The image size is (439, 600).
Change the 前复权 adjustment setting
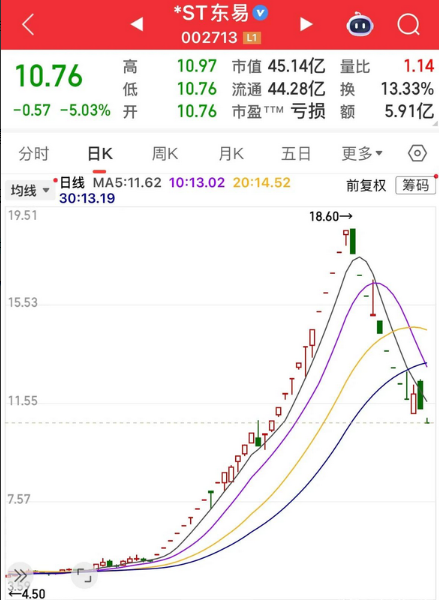[x=366, y=186]
